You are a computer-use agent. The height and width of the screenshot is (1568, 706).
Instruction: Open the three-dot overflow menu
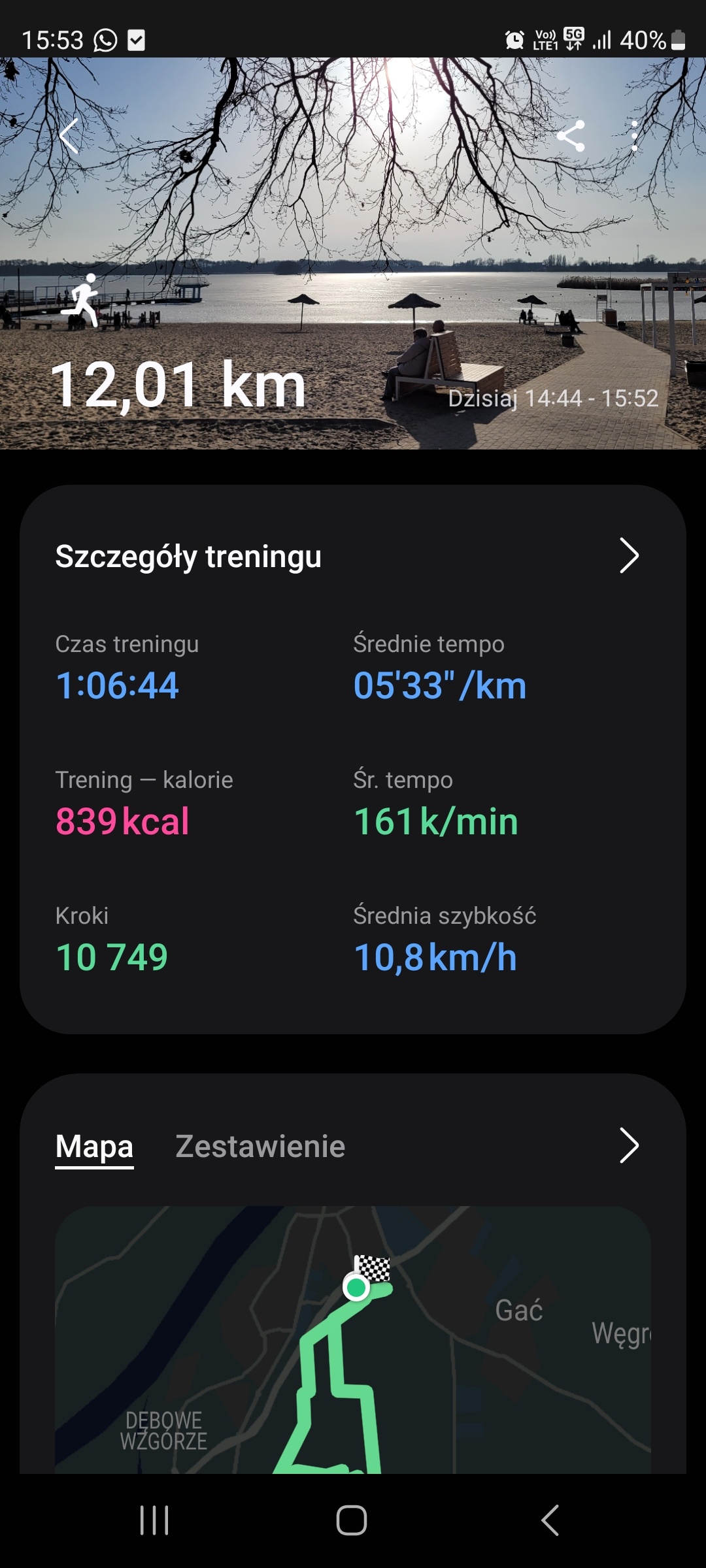point(634,136)
